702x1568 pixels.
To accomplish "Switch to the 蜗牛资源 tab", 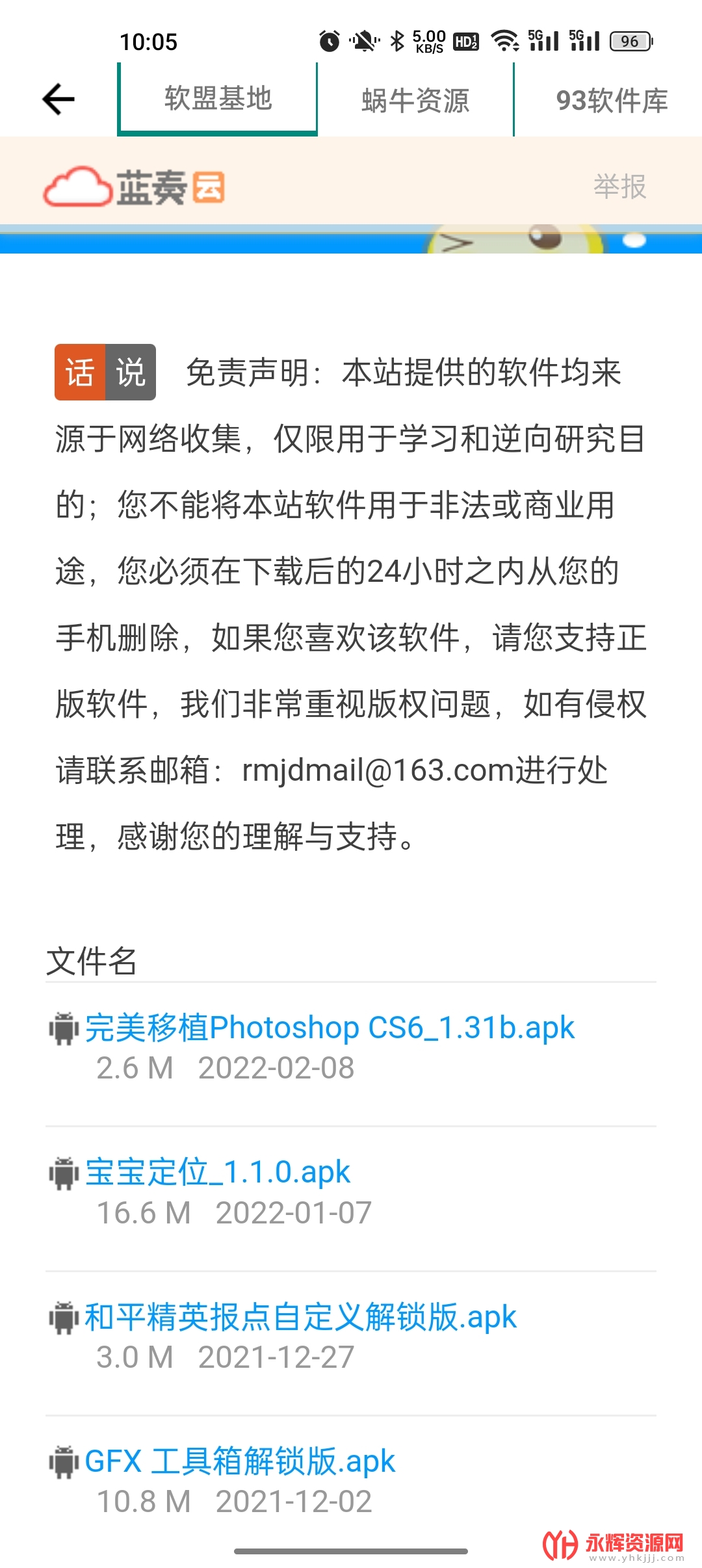I will pyautogui.click(x=415, y=101).
